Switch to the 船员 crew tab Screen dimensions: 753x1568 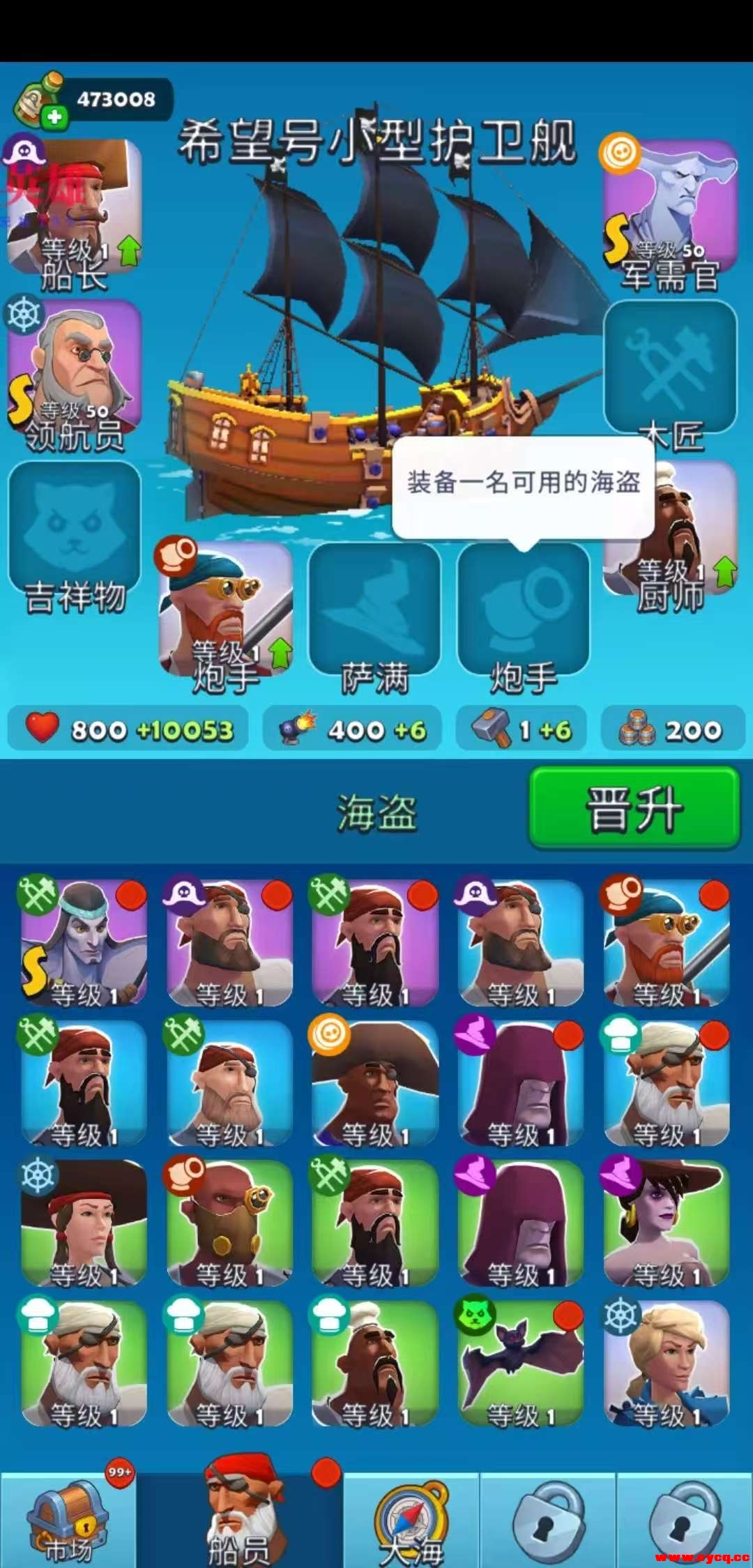239,1518
